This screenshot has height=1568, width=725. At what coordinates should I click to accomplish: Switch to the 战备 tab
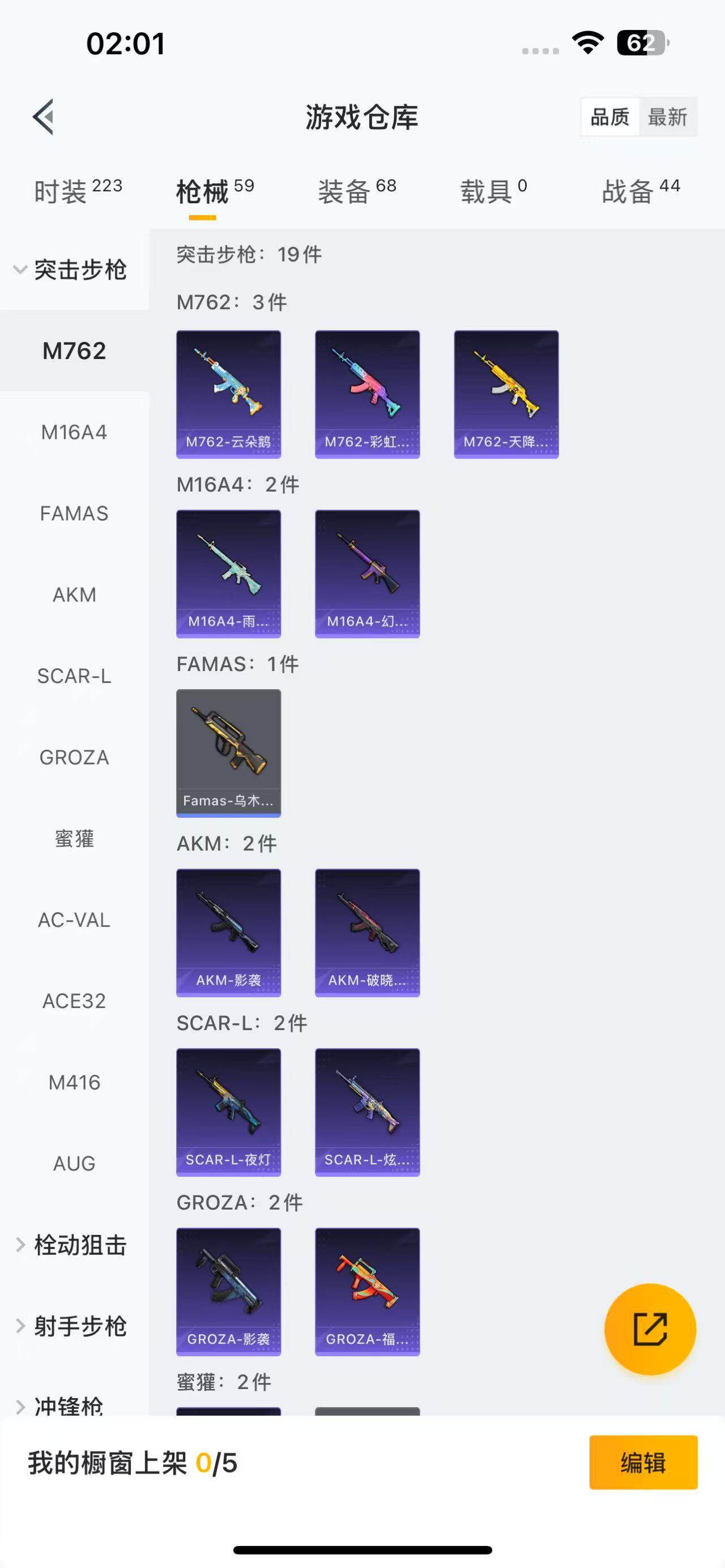pos(641,192)
